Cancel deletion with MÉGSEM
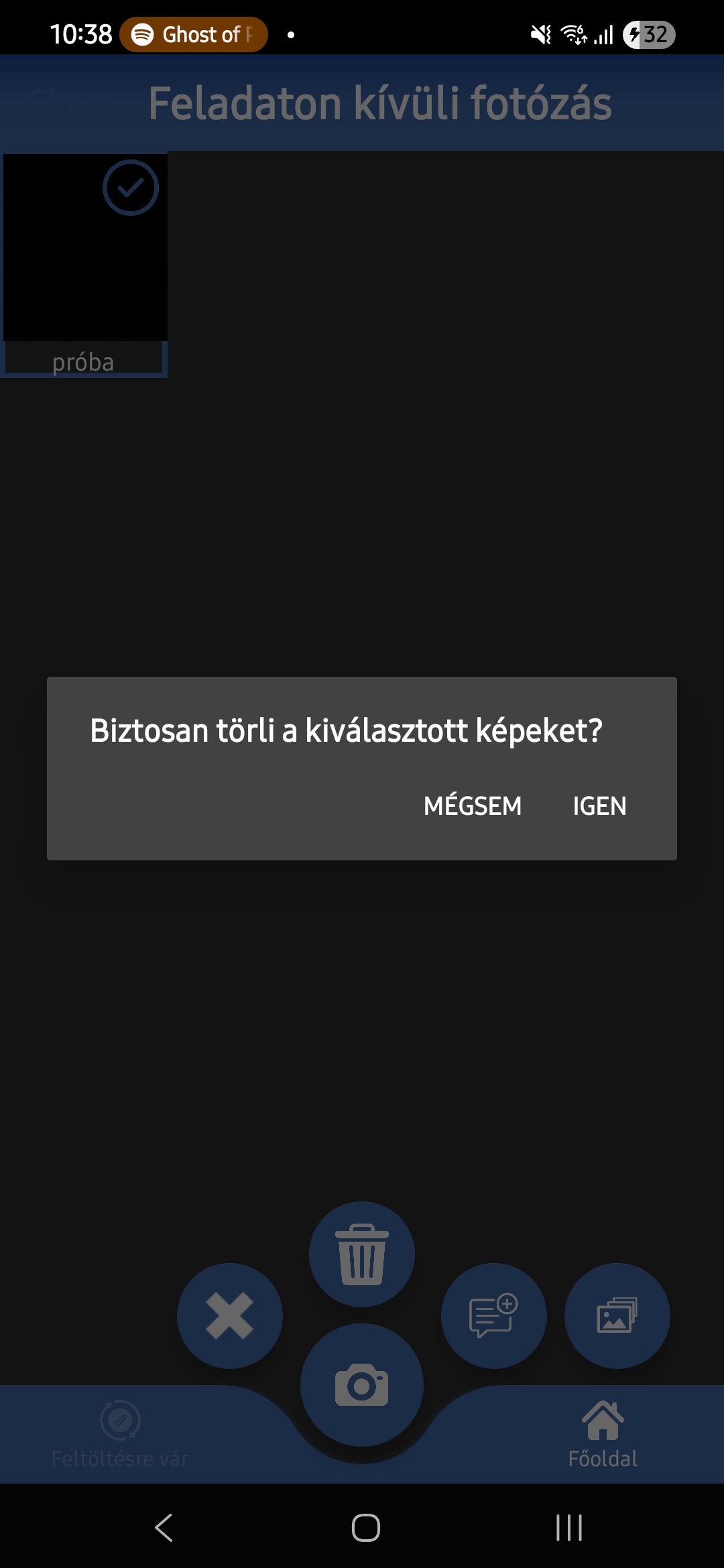Viewport: 724px width, 1568px height. coord(473,805)
